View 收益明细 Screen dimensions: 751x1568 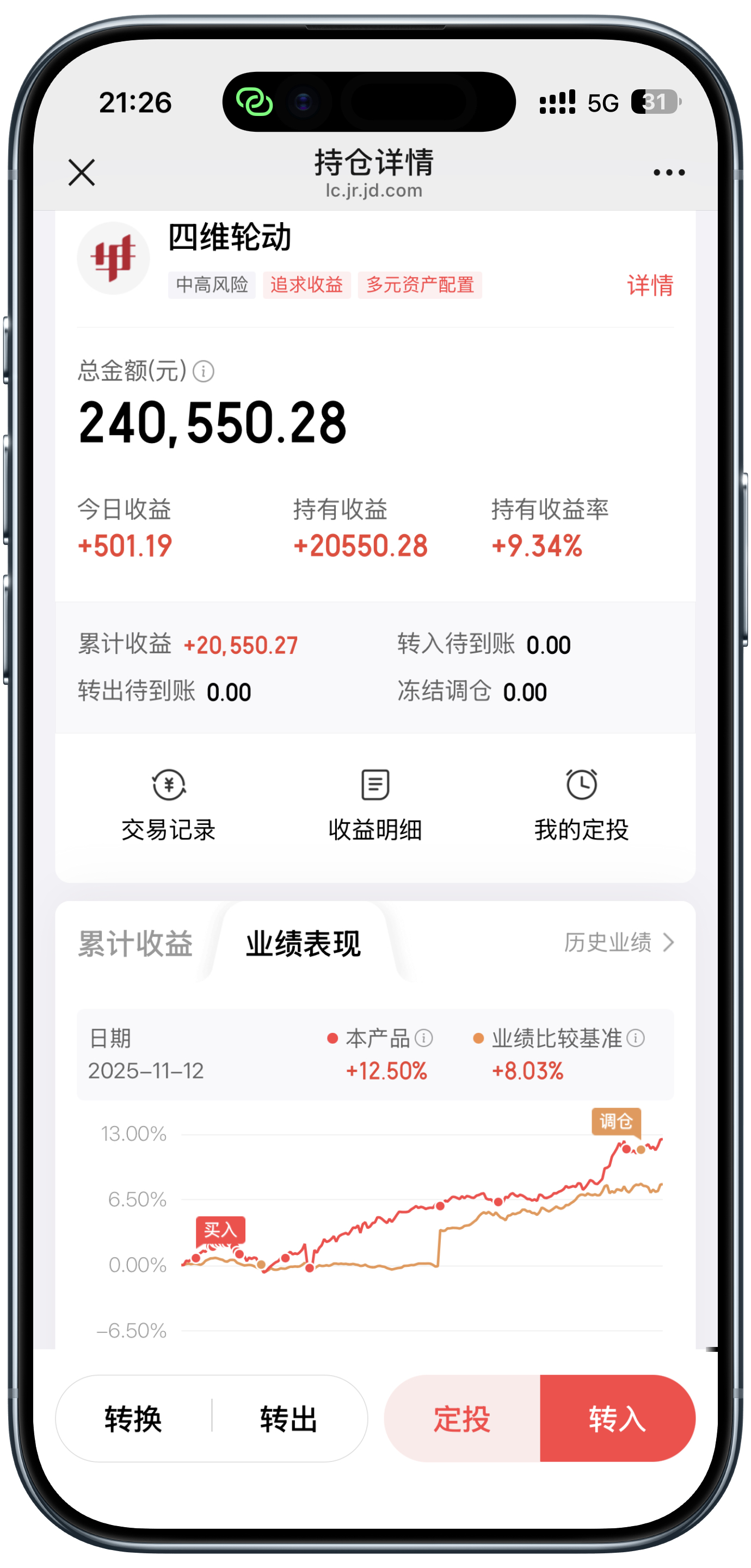click(x=375, y=805)
